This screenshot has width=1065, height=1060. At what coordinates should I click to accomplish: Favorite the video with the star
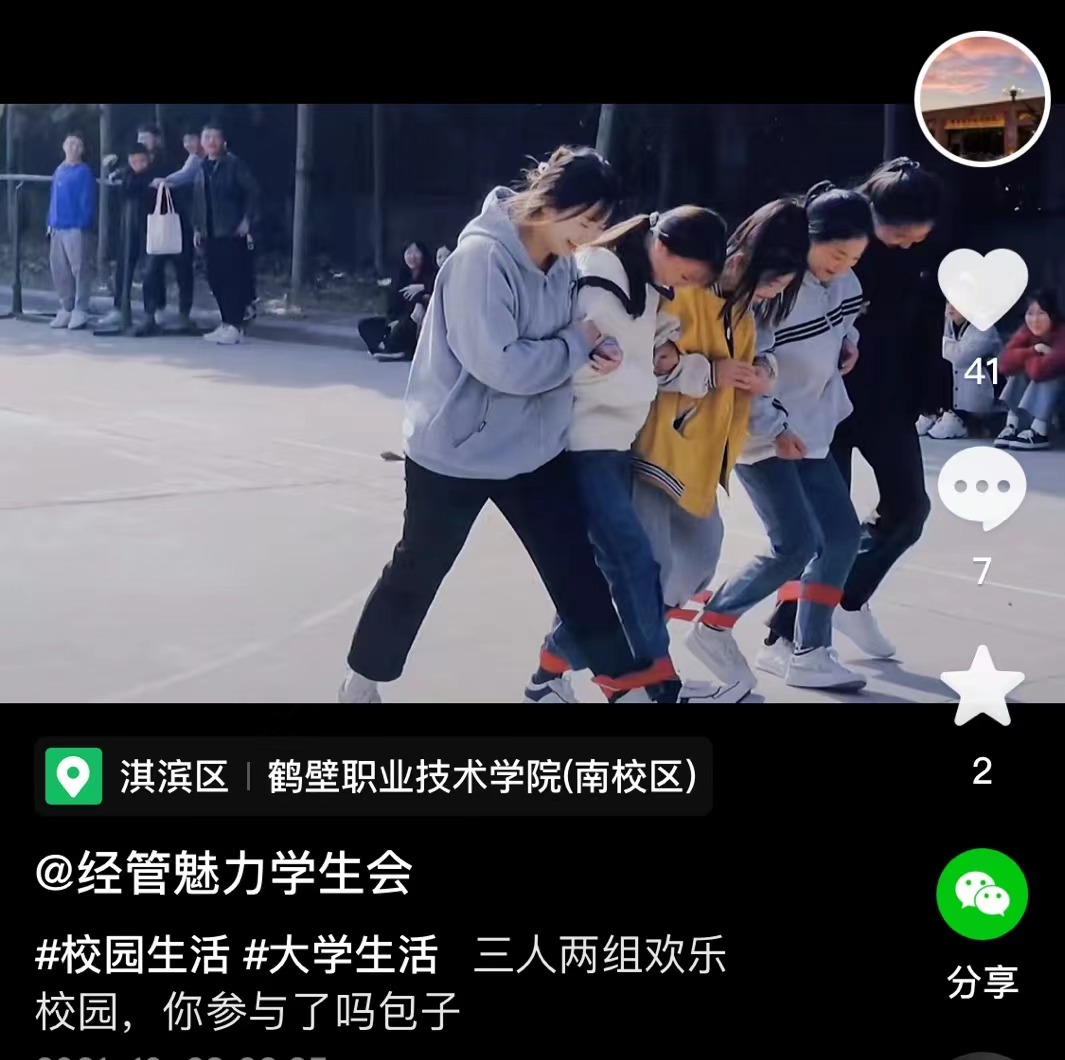pyautogui.click(x=982, y=687)
